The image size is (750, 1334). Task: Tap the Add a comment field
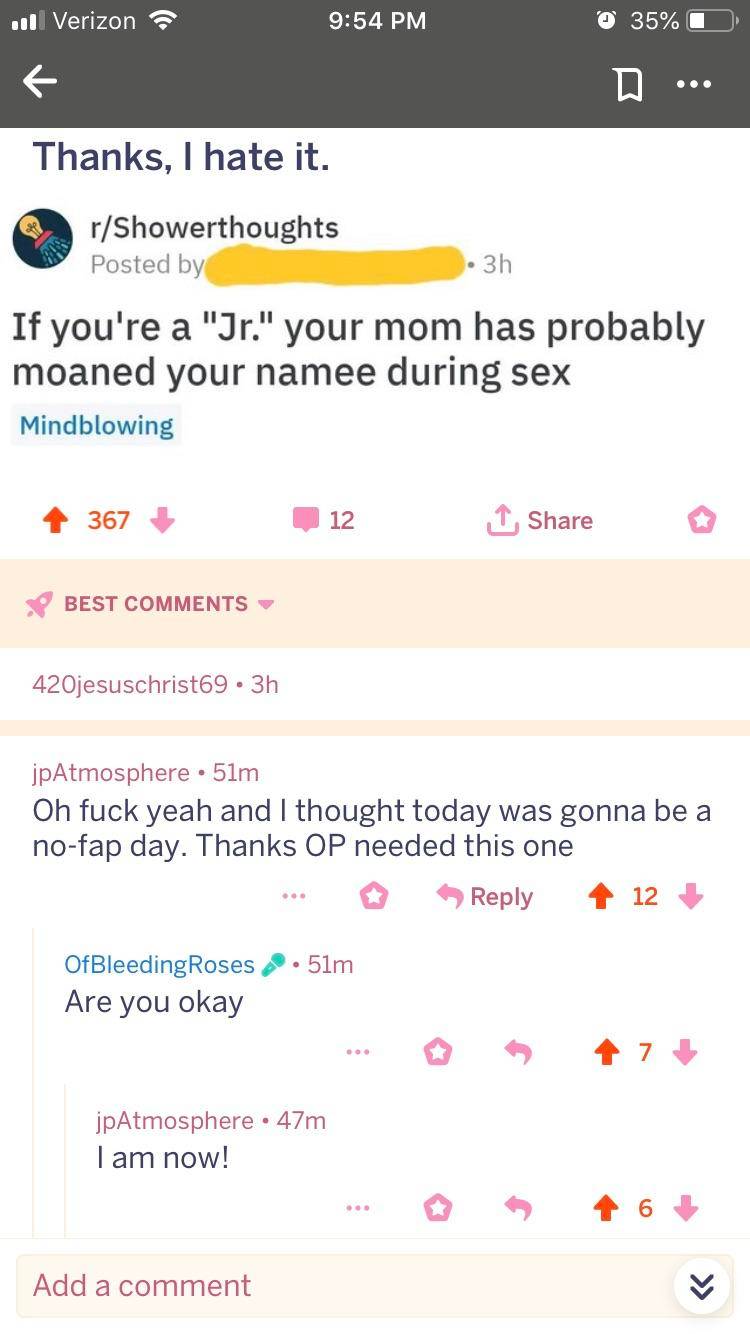(340, 1285)
